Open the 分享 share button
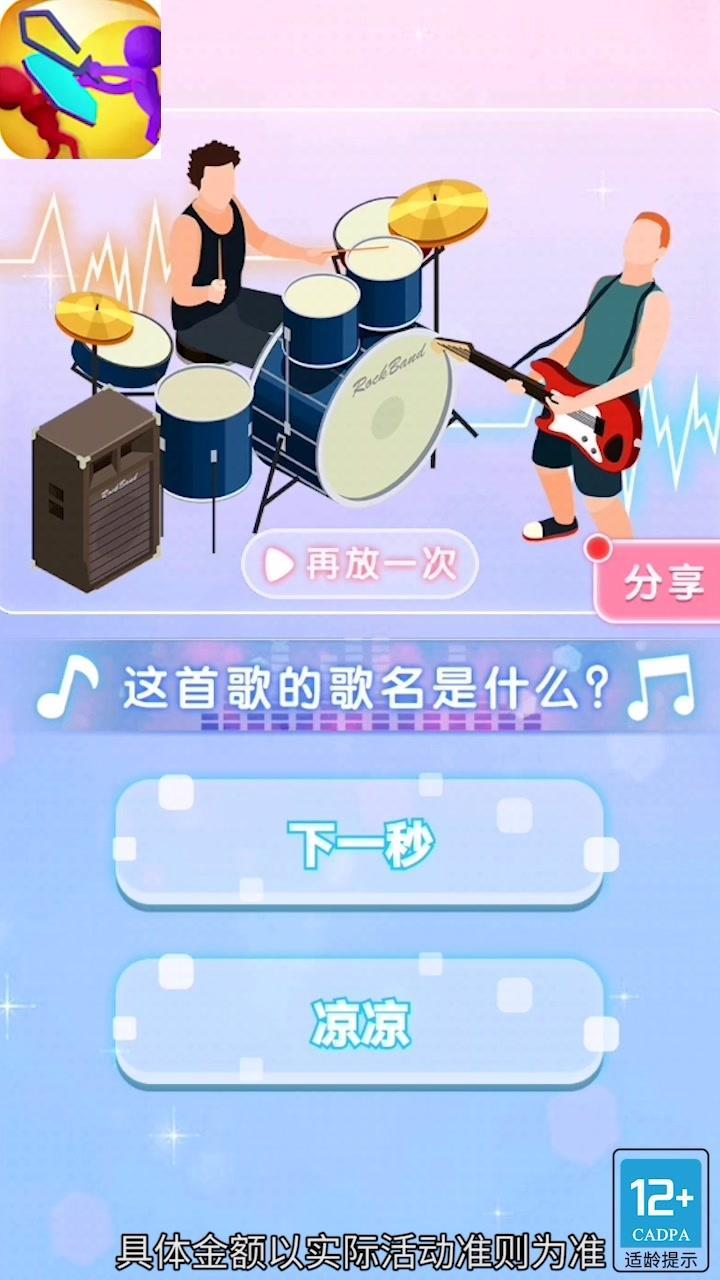Image resolution: width=720 pixels, height=1280 pixels. point(660,583)
